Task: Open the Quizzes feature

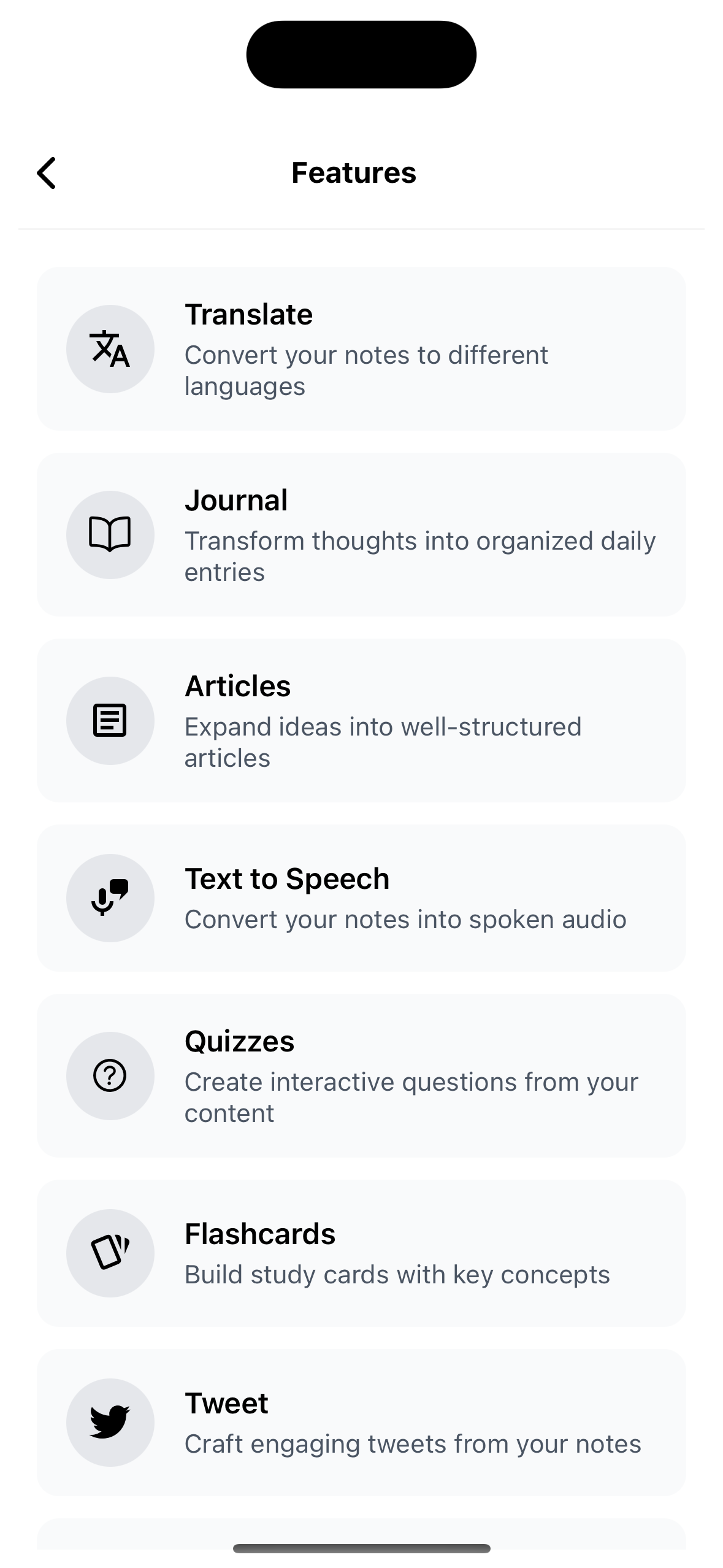Action: point(361,1075)
